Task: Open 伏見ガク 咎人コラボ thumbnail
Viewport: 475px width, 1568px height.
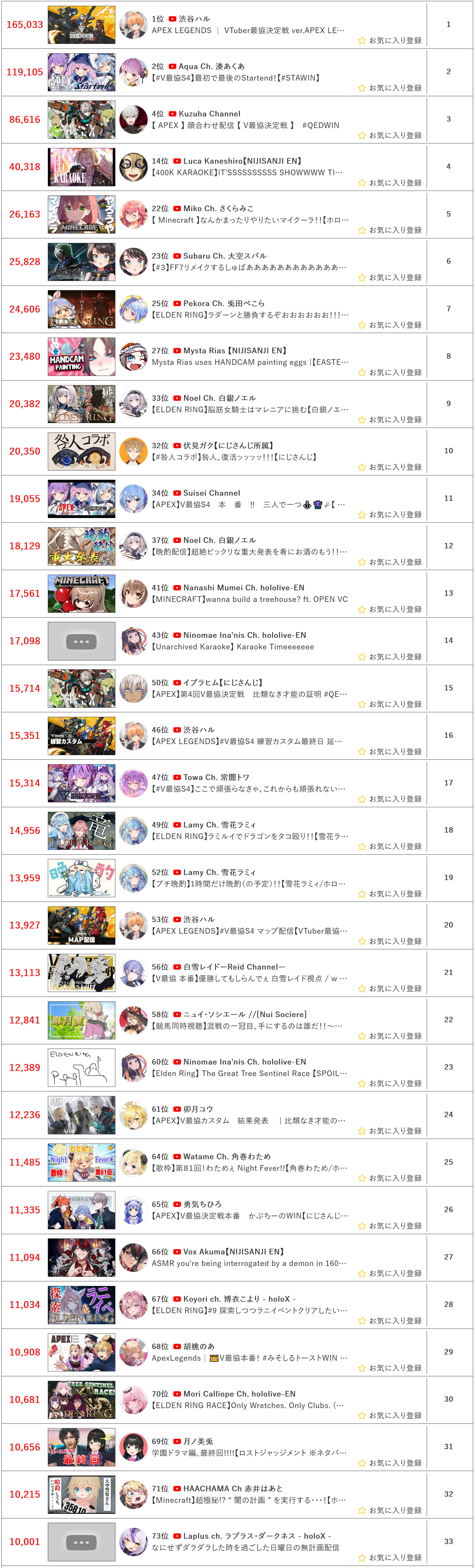Action: 82,451
